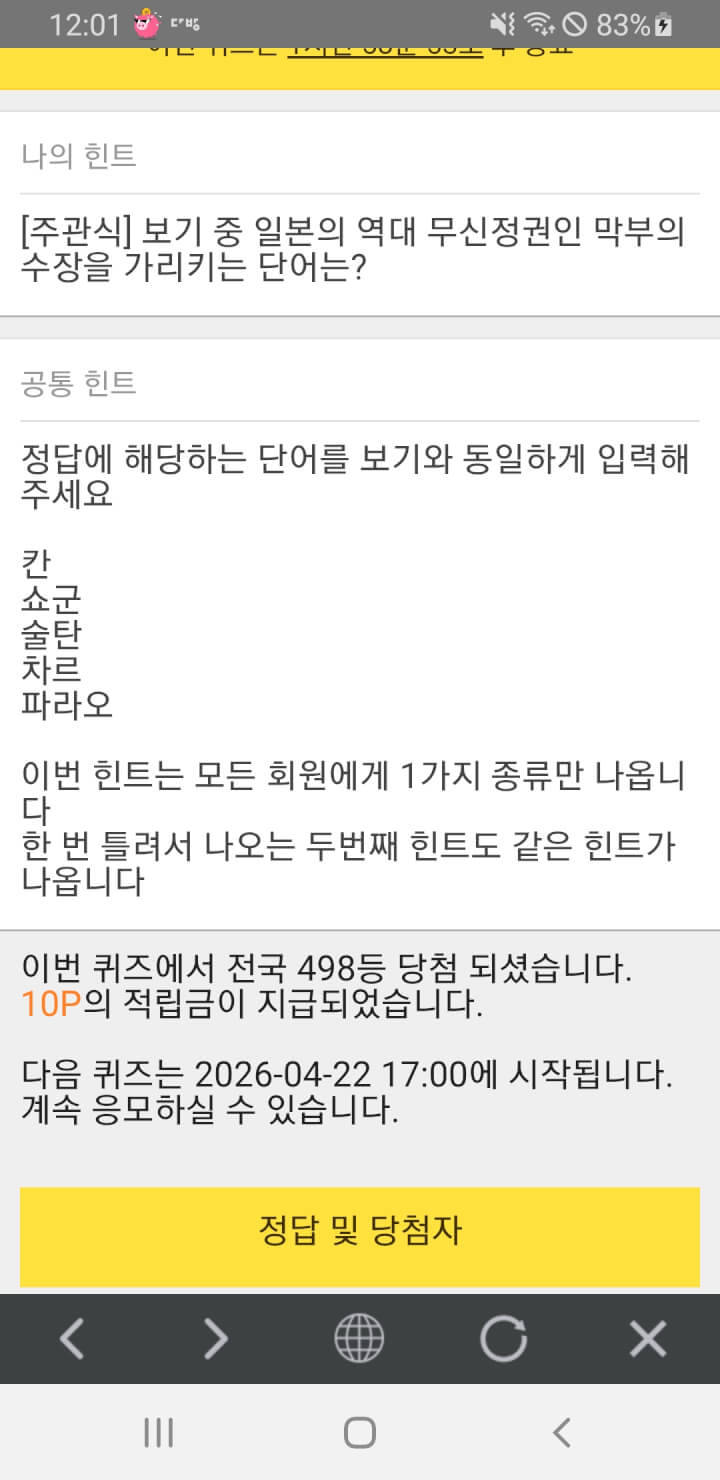The height and width of the screenshot is (1480, 720).
Task: Go forward to the next web page
Action: coord(216,1338)
